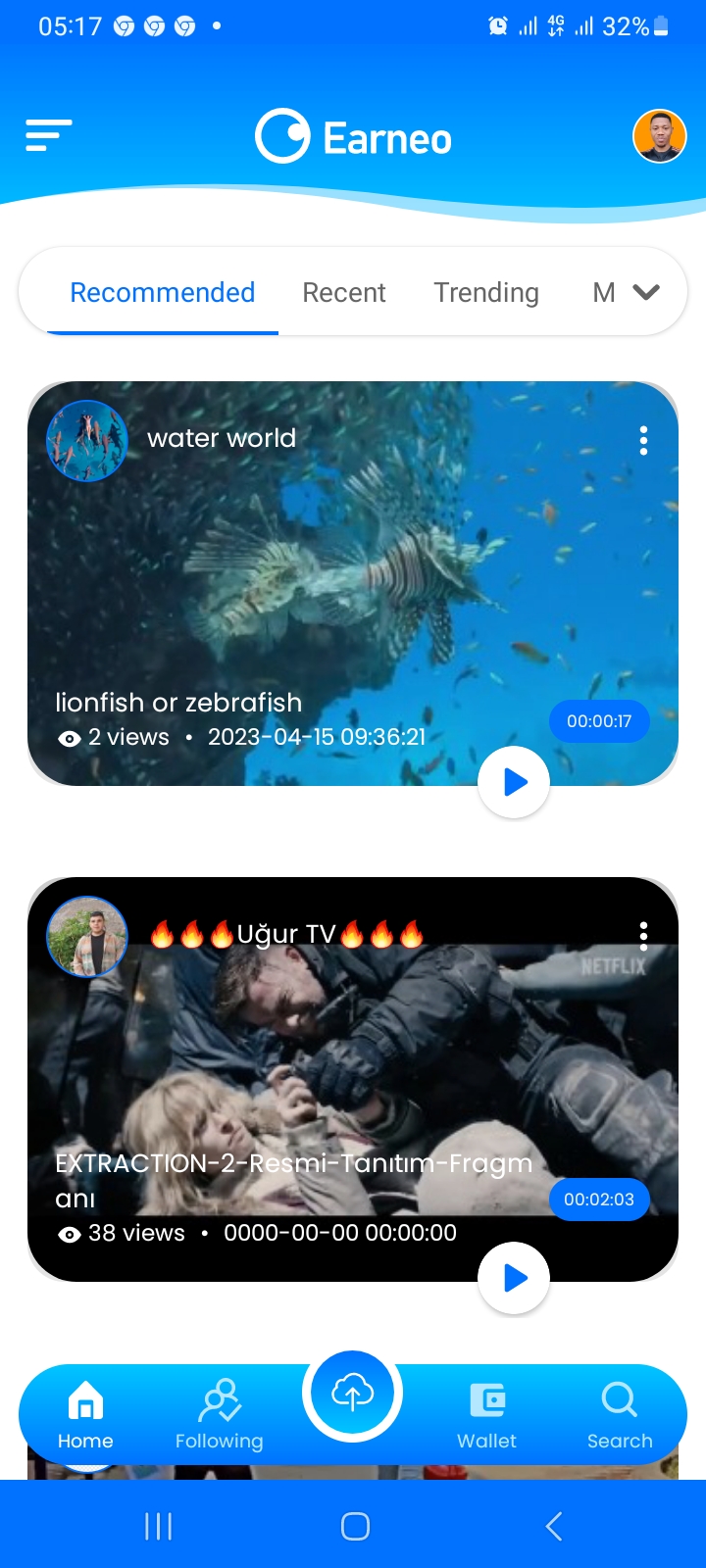Open options for lionfish or zebrafish video
Image resolution: width=706 pixels, height=1568 pixels.
click(x=643, y=441)
